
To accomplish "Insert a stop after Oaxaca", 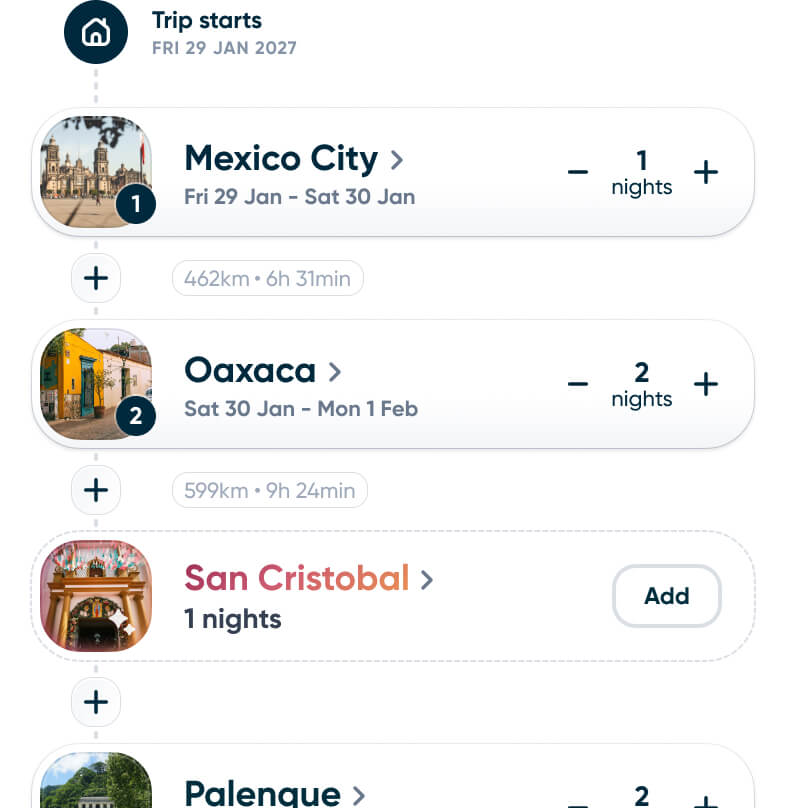I will pyautogui.click(x=96, y=490).
